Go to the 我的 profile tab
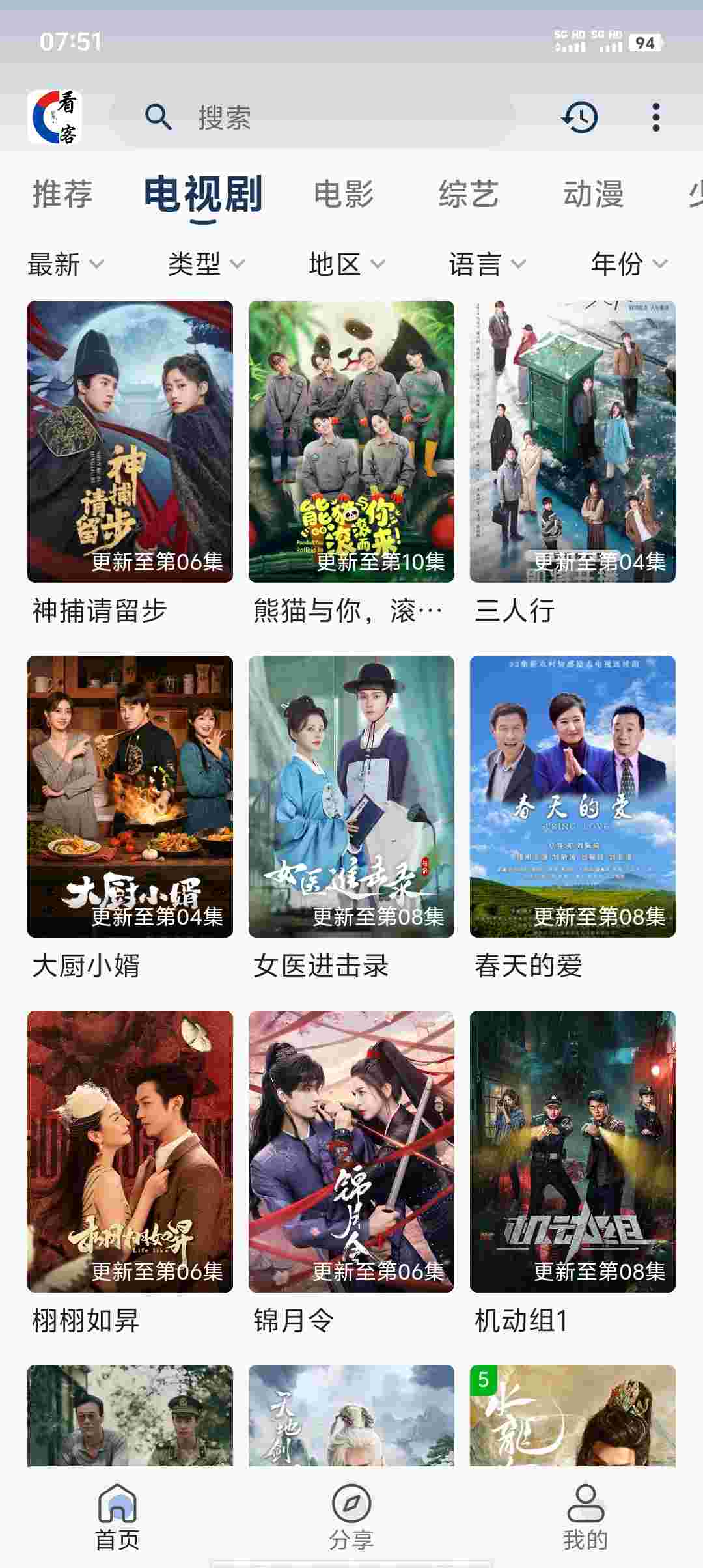This screenshot has height=1568, width=703. [x=585, y=1517]
